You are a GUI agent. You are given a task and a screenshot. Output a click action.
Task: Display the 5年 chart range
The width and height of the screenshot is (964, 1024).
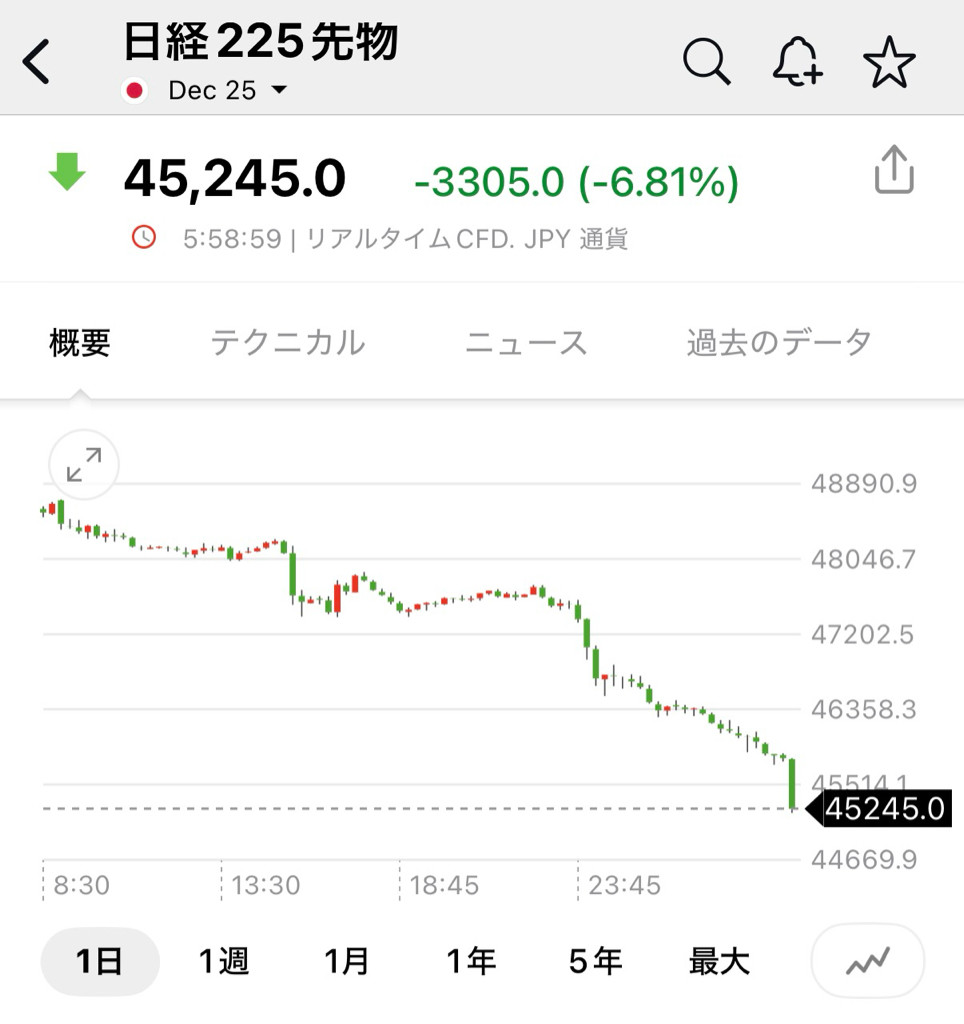[x=595, y=962]
